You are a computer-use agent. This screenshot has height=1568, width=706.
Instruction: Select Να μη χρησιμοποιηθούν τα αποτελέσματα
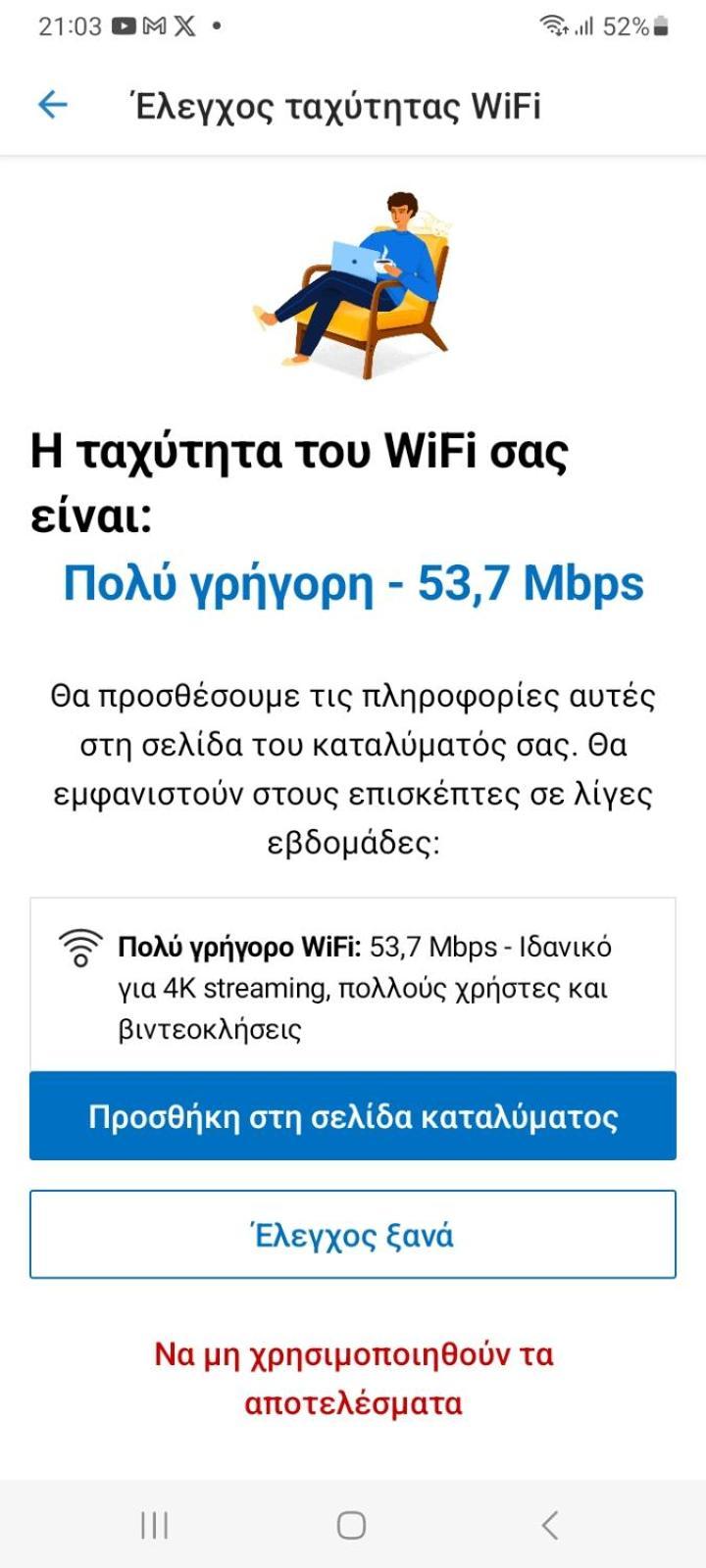tap(353, 1379)
